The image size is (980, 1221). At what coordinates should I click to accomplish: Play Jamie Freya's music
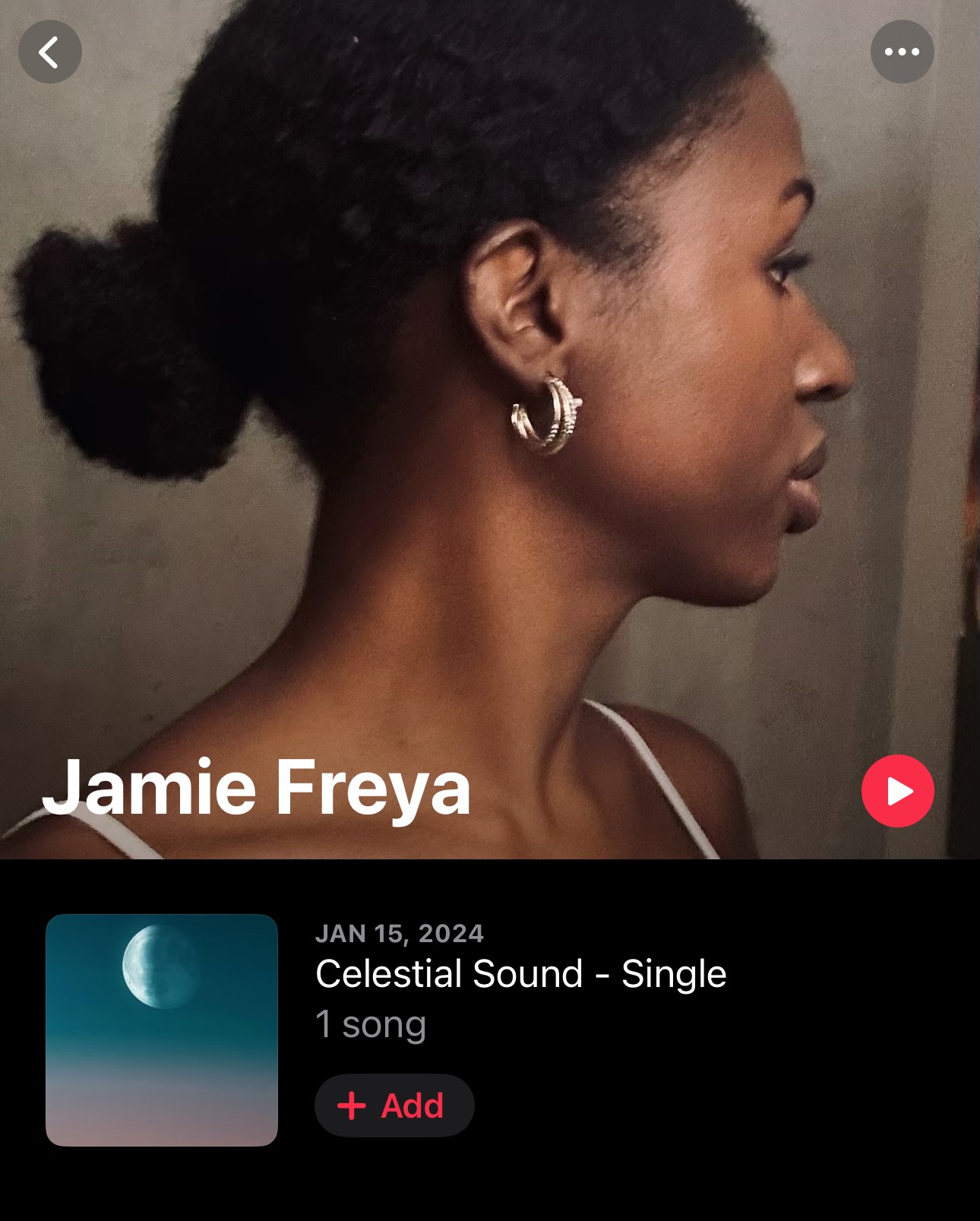coord(897,791)
